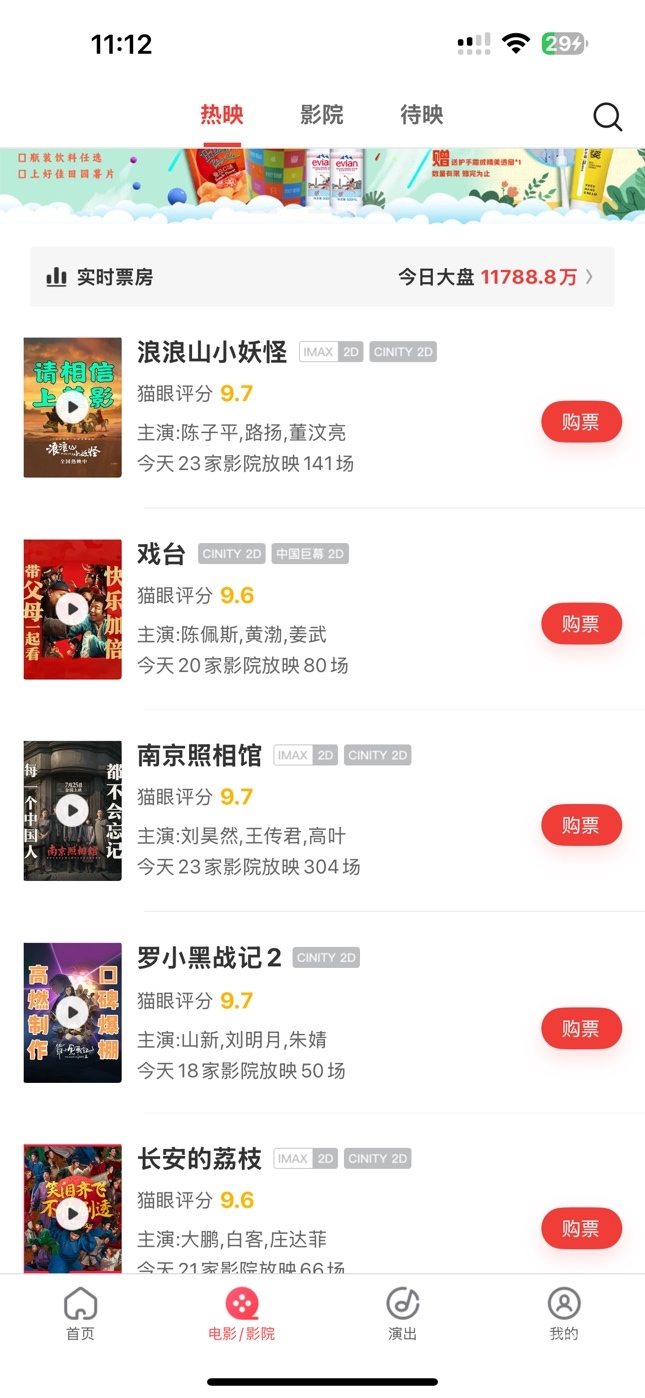Buy tickets for 南京照相馆
Image resolution: width=645 pixels, height=1398 pixels.
582,825
